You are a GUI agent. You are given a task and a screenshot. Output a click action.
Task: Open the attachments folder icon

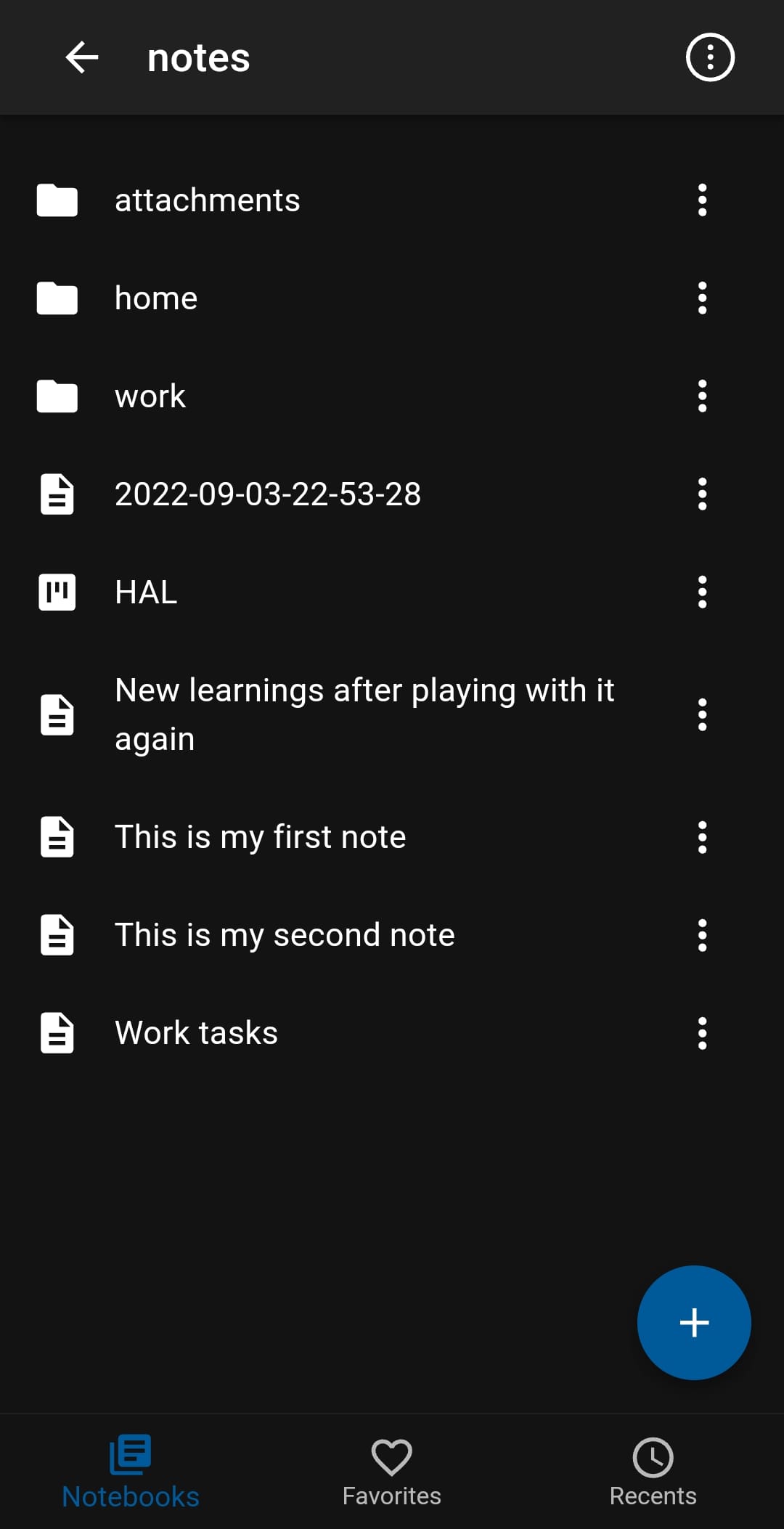[57, 200]
